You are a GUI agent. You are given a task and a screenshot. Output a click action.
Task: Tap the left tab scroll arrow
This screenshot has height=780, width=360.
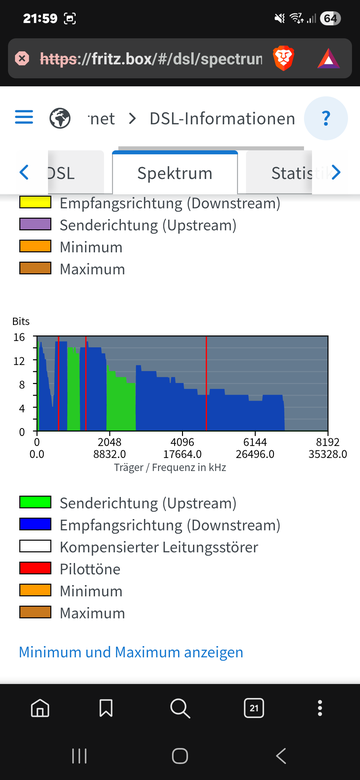click(24, 173)
